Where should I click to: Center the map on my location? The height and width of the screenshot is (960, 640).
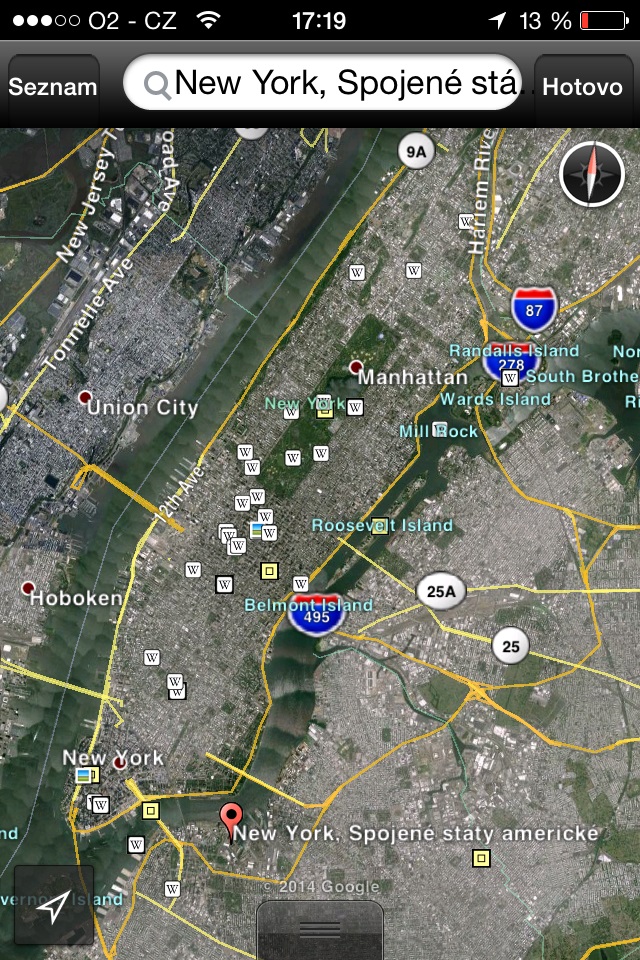54,906
